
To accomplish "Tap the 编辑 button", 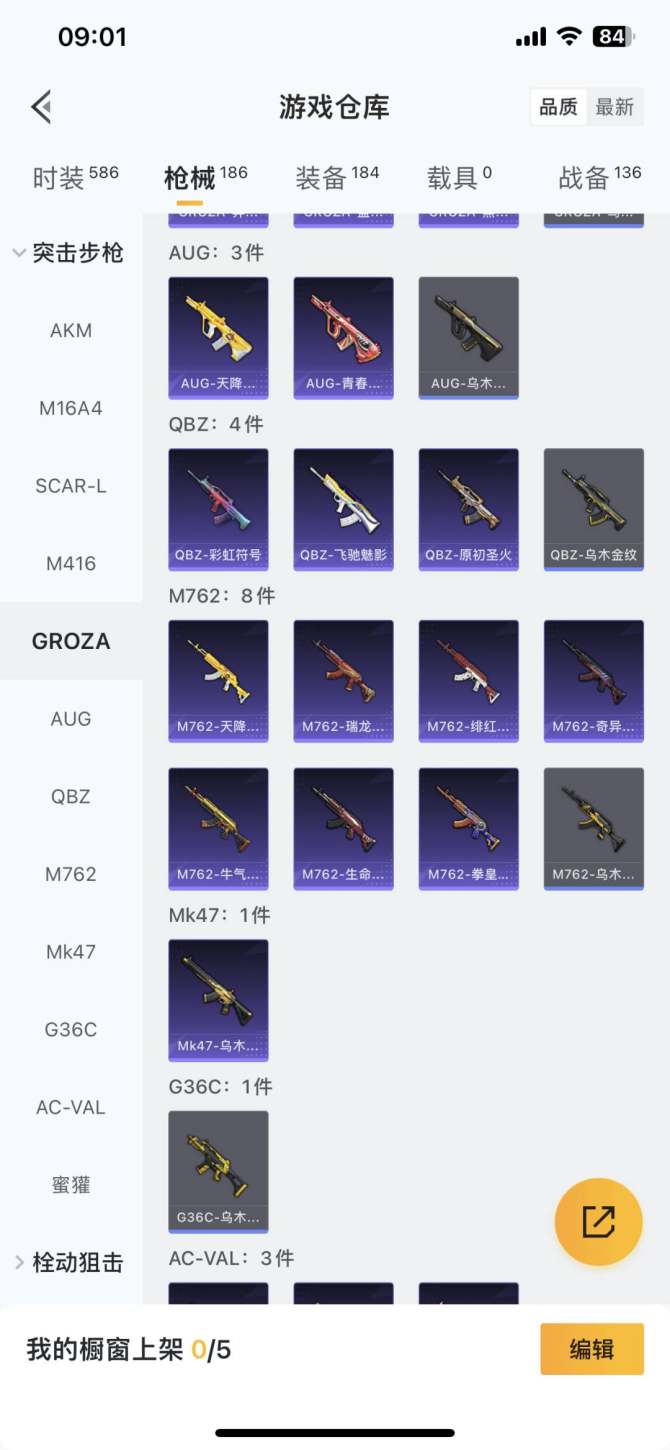I will click(591, 1349).
